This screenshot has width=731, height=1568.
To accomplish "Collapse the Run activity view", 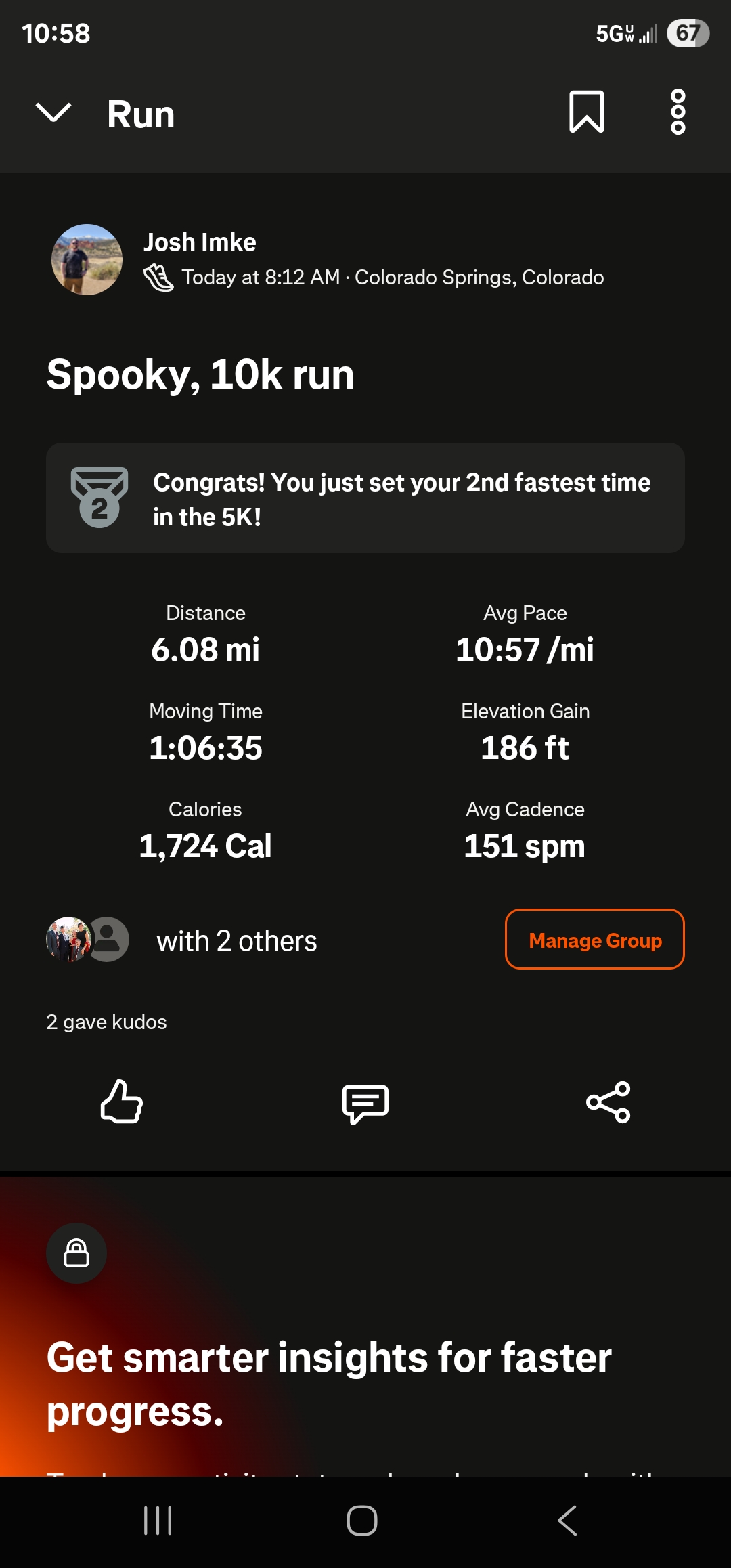I will (x=53, y=112).
